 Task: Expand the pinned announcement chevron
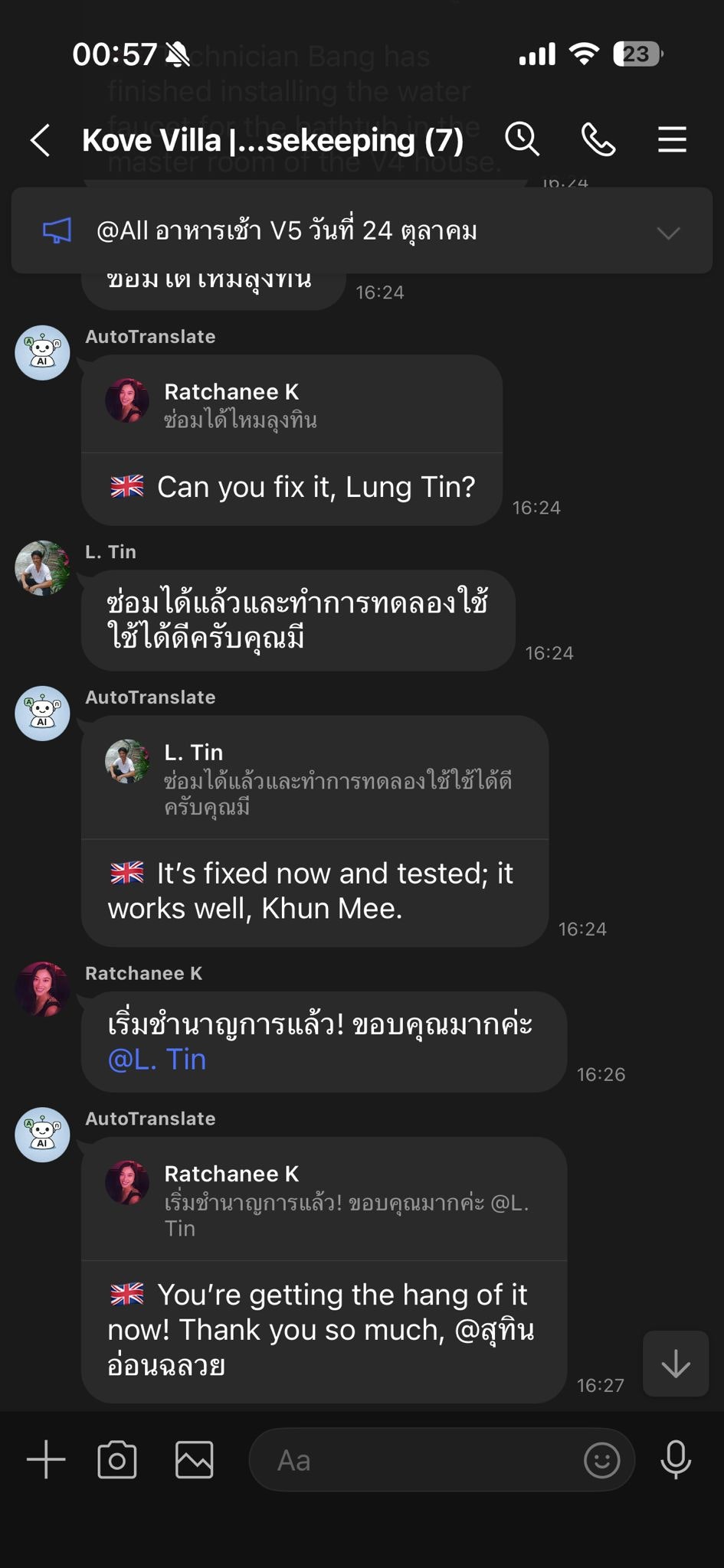[x=667, y=232]
